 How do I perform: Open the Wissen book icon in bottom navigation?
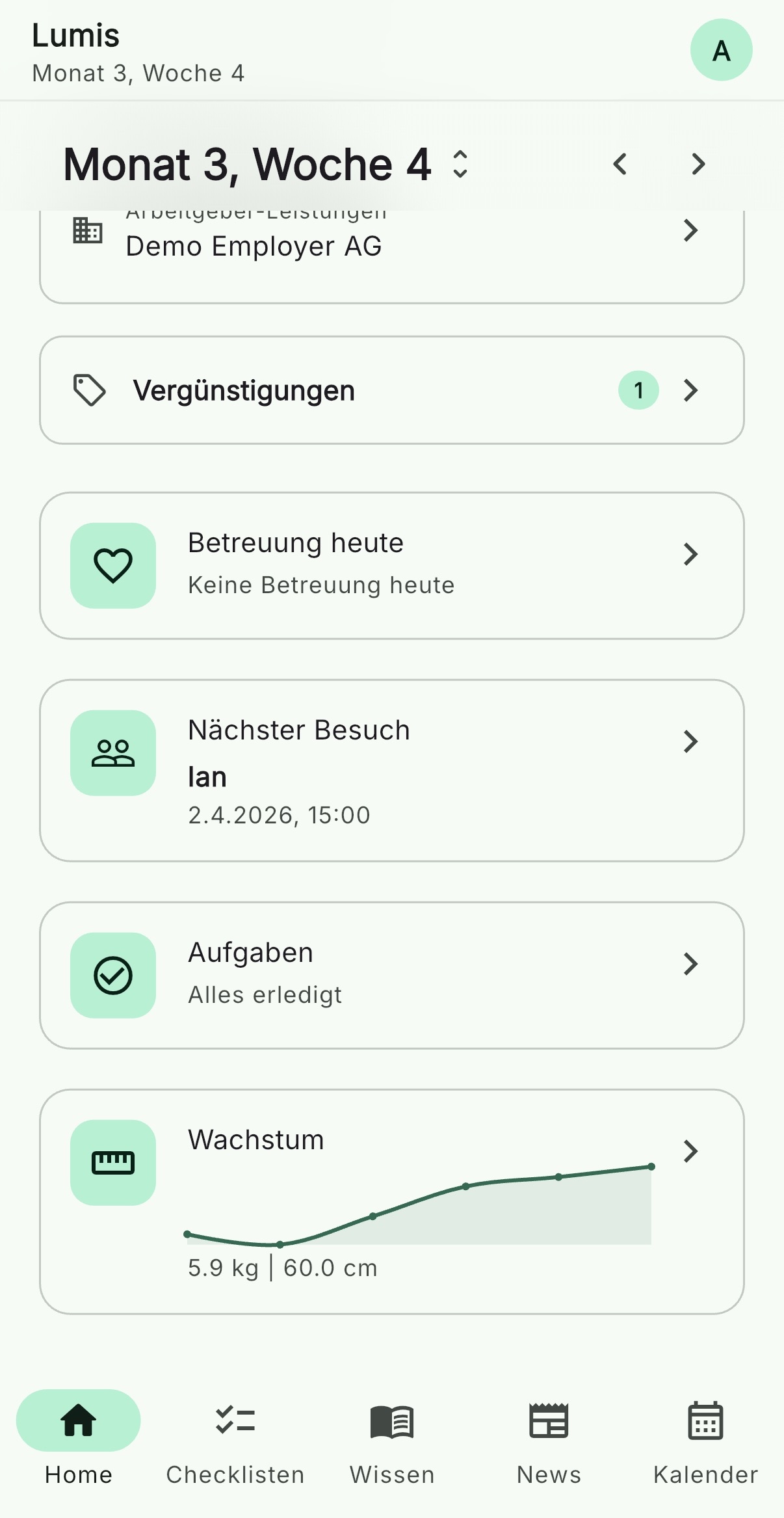pos(391,1422)
